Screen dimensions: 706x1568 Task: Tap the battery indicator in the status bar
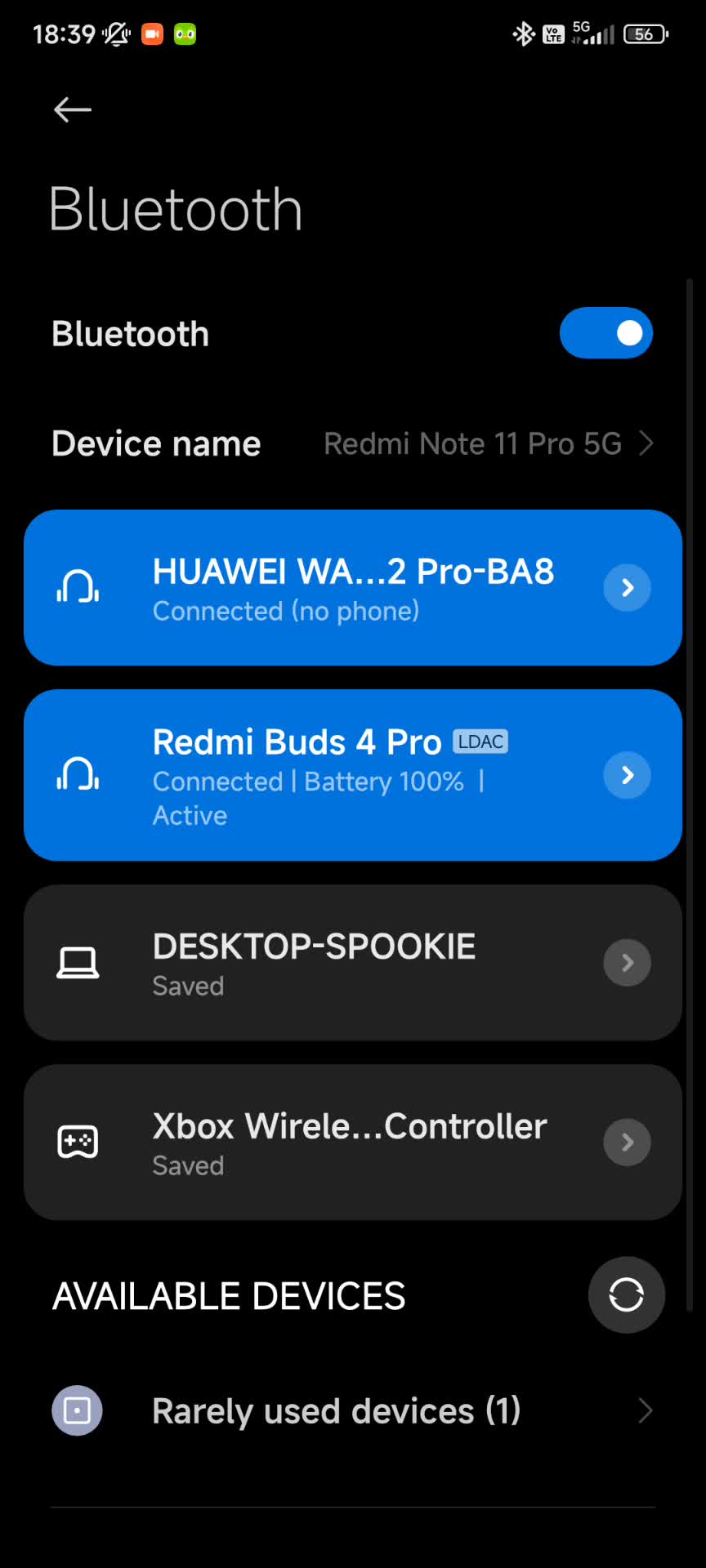pos(644,33)
